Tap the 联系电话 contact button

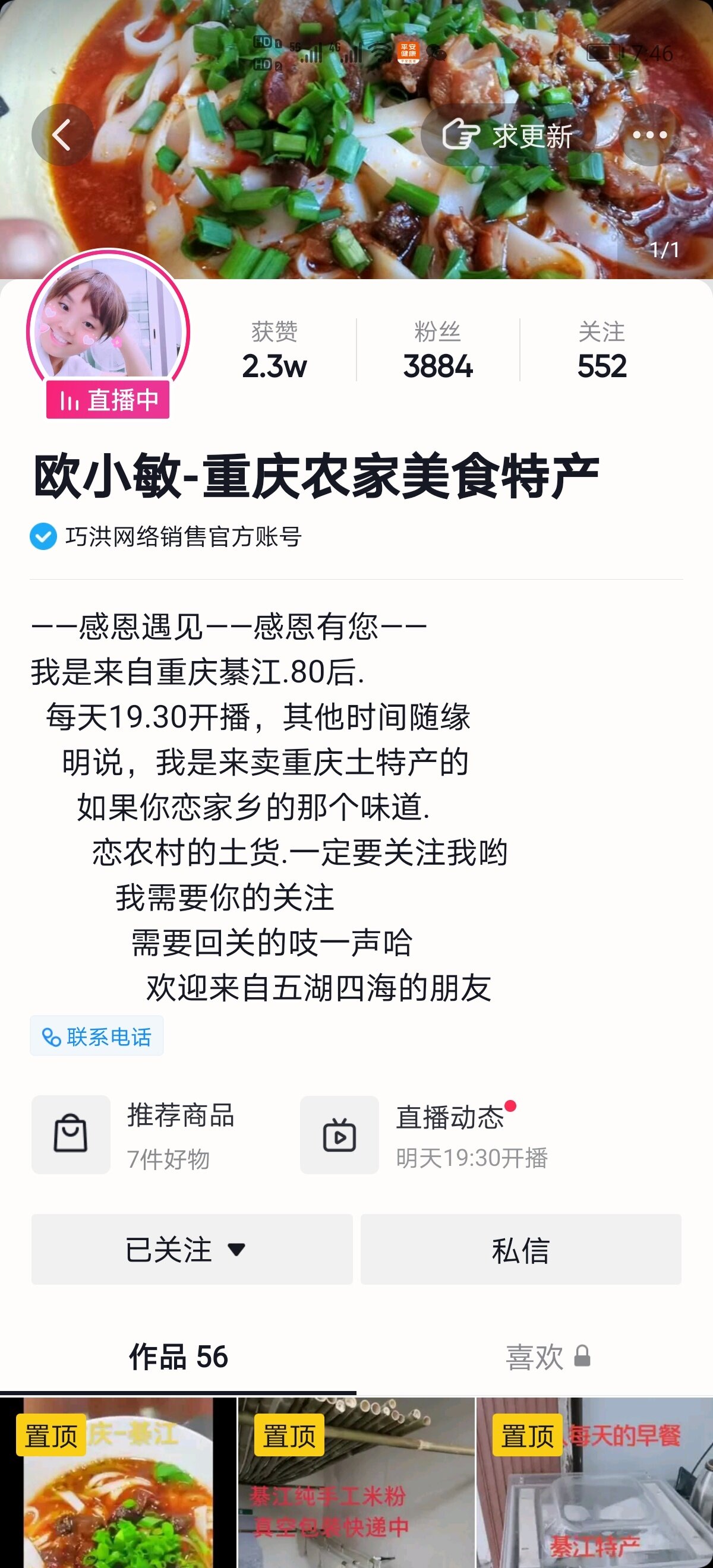coord(97,1036)
